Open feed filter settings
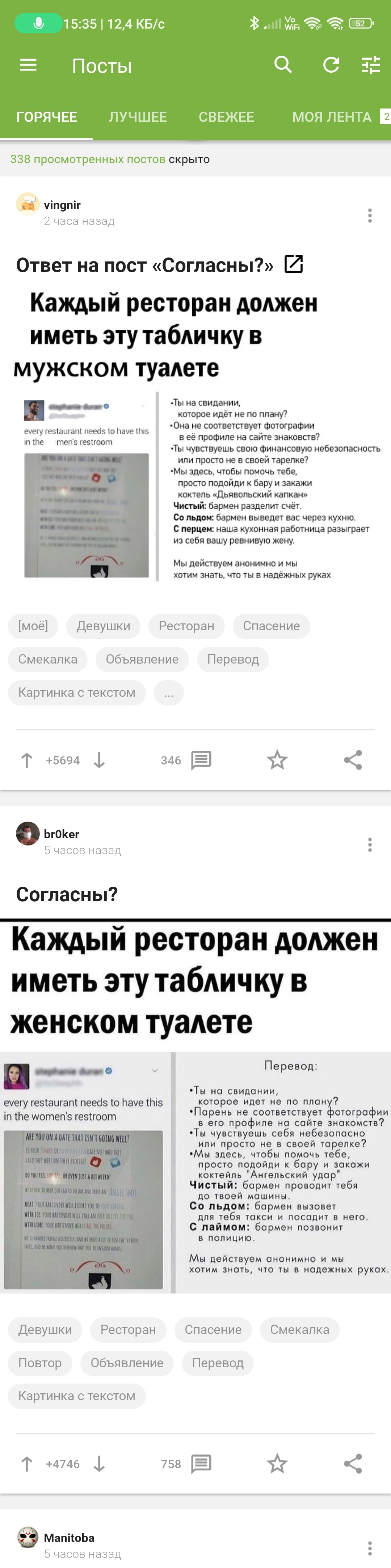 click(x=370, y=64)
